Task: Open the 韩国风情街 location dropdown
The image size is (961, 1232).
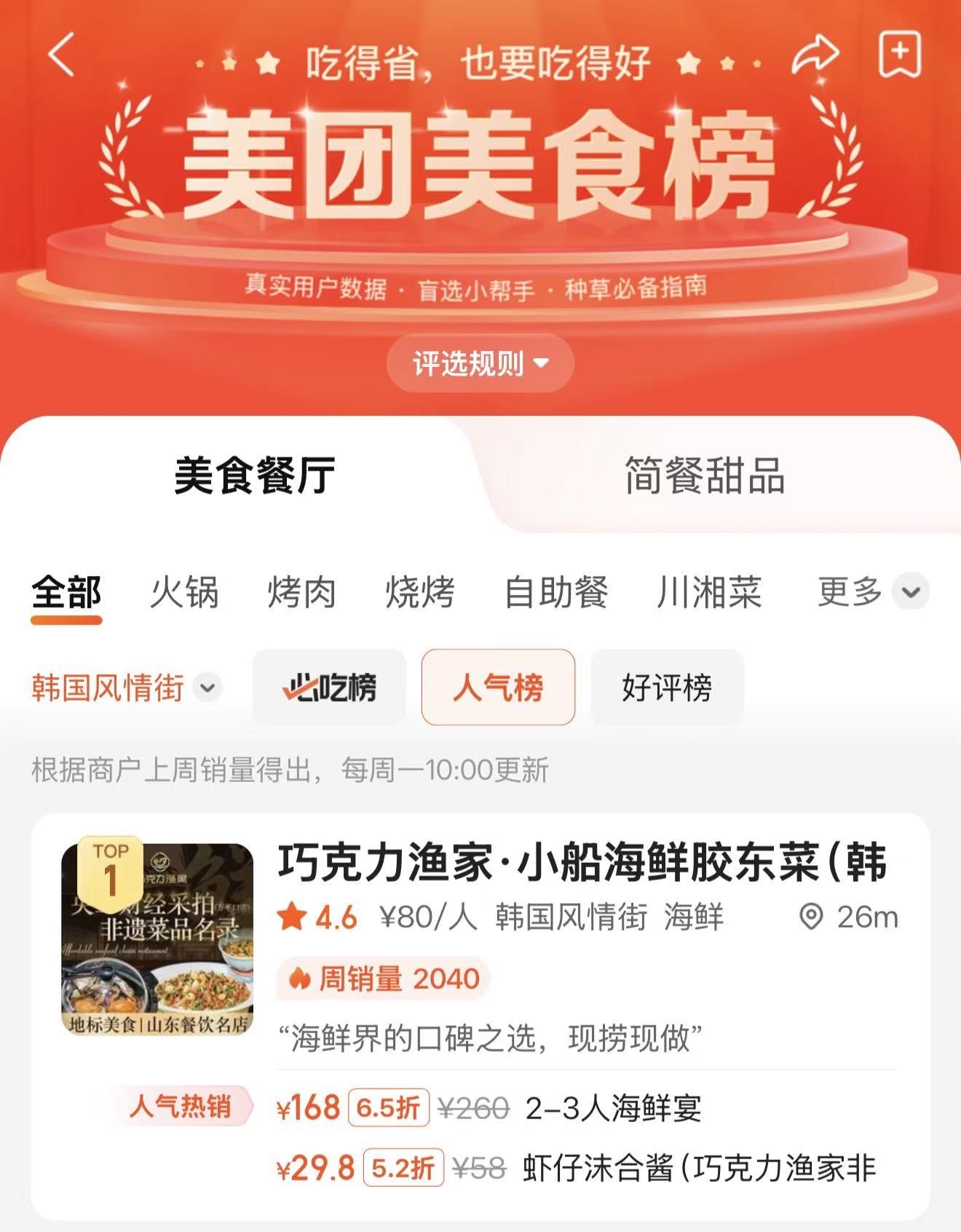Action: click(125, 687)
